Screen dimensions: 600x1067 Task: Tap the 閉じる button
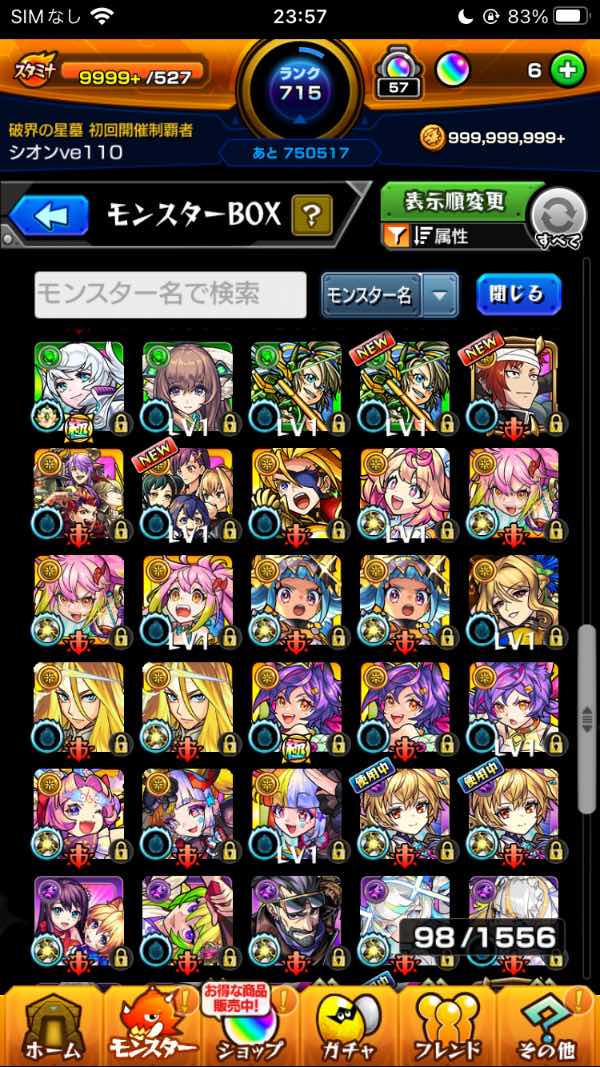518,294
